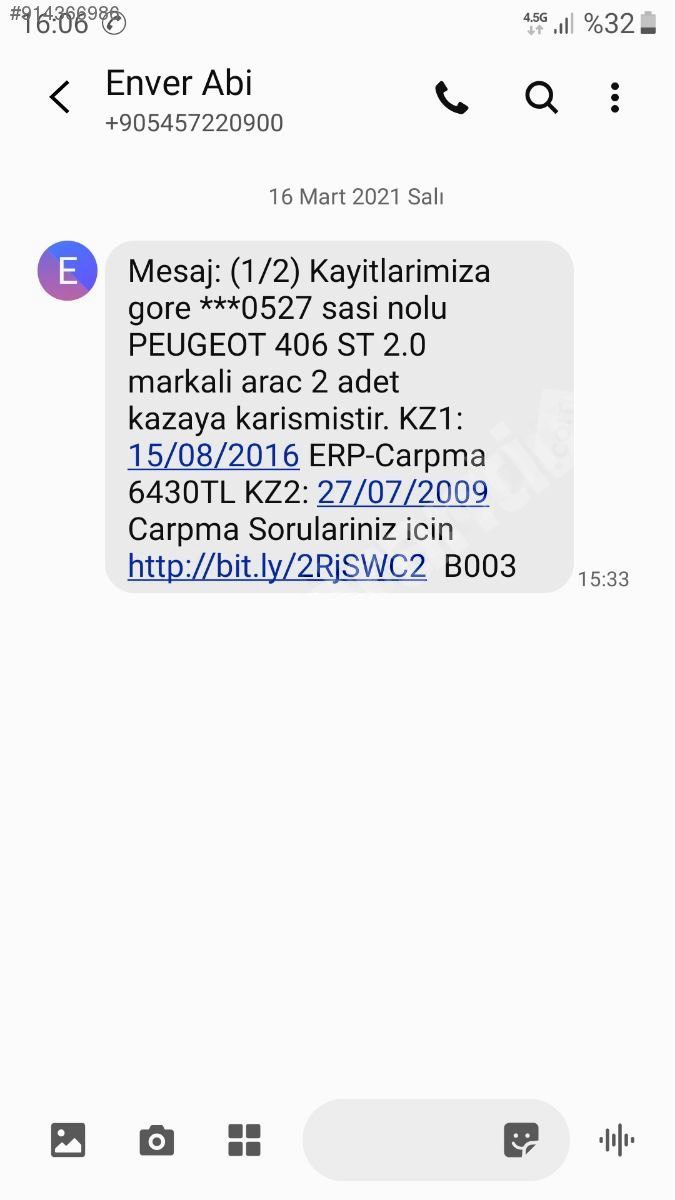Viewport: 675px width, 1200px height.
Task: Go back to the conversations list
Action: pyautogui.click(x=60, y=98)
